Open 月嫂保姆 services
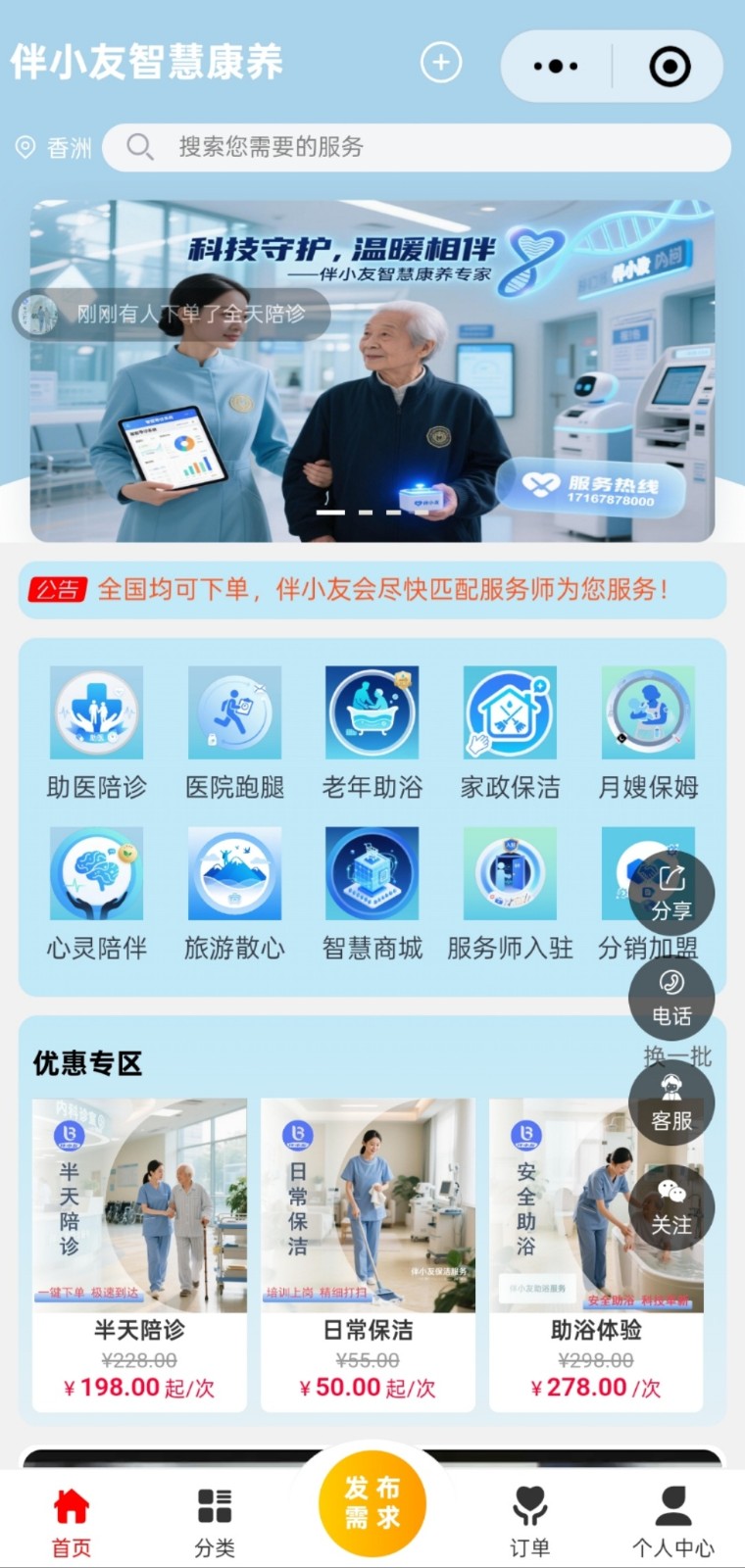 [648, 732]
